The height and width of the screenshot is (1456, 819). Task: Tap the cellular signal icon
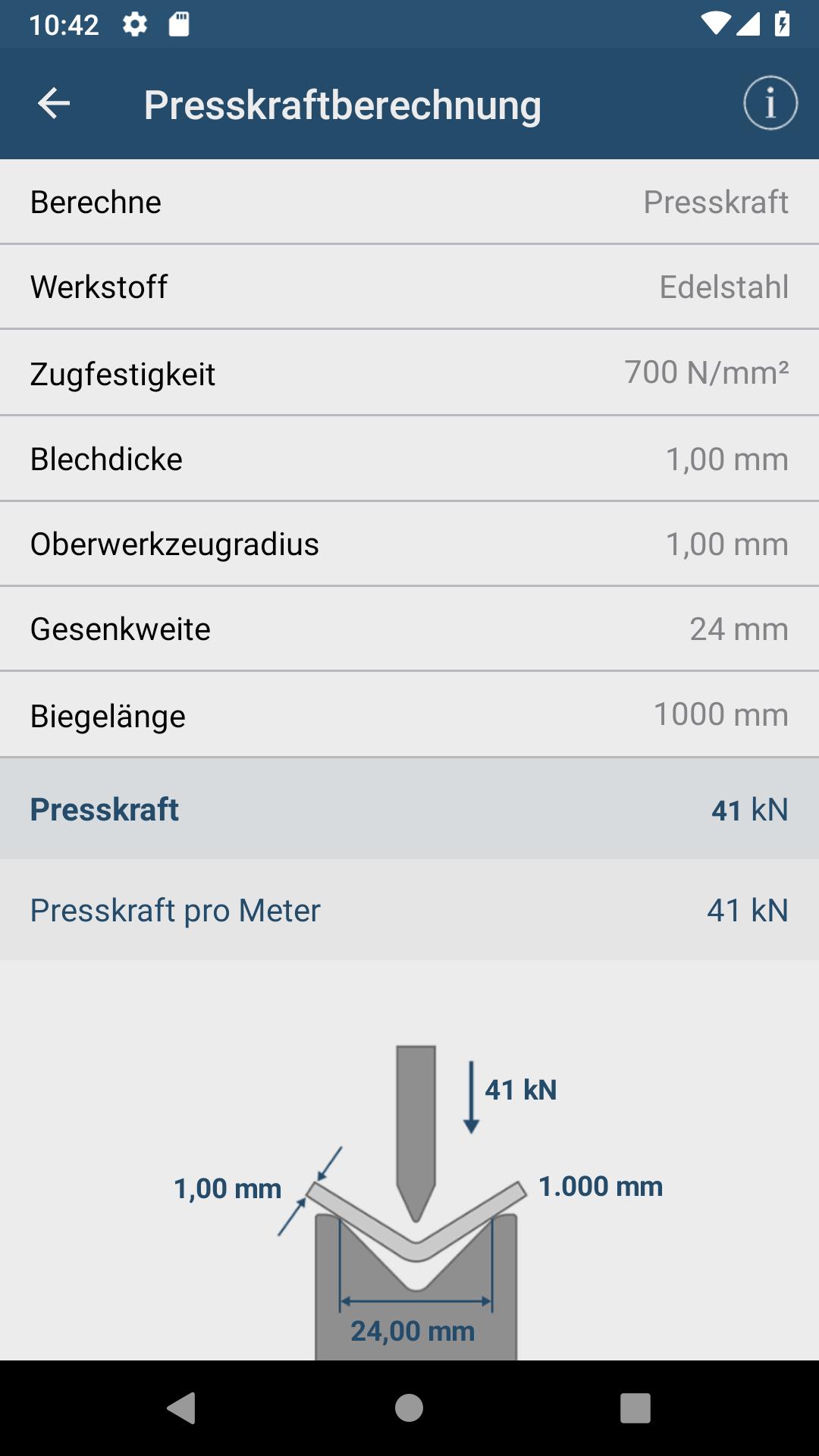click(749, 25)
